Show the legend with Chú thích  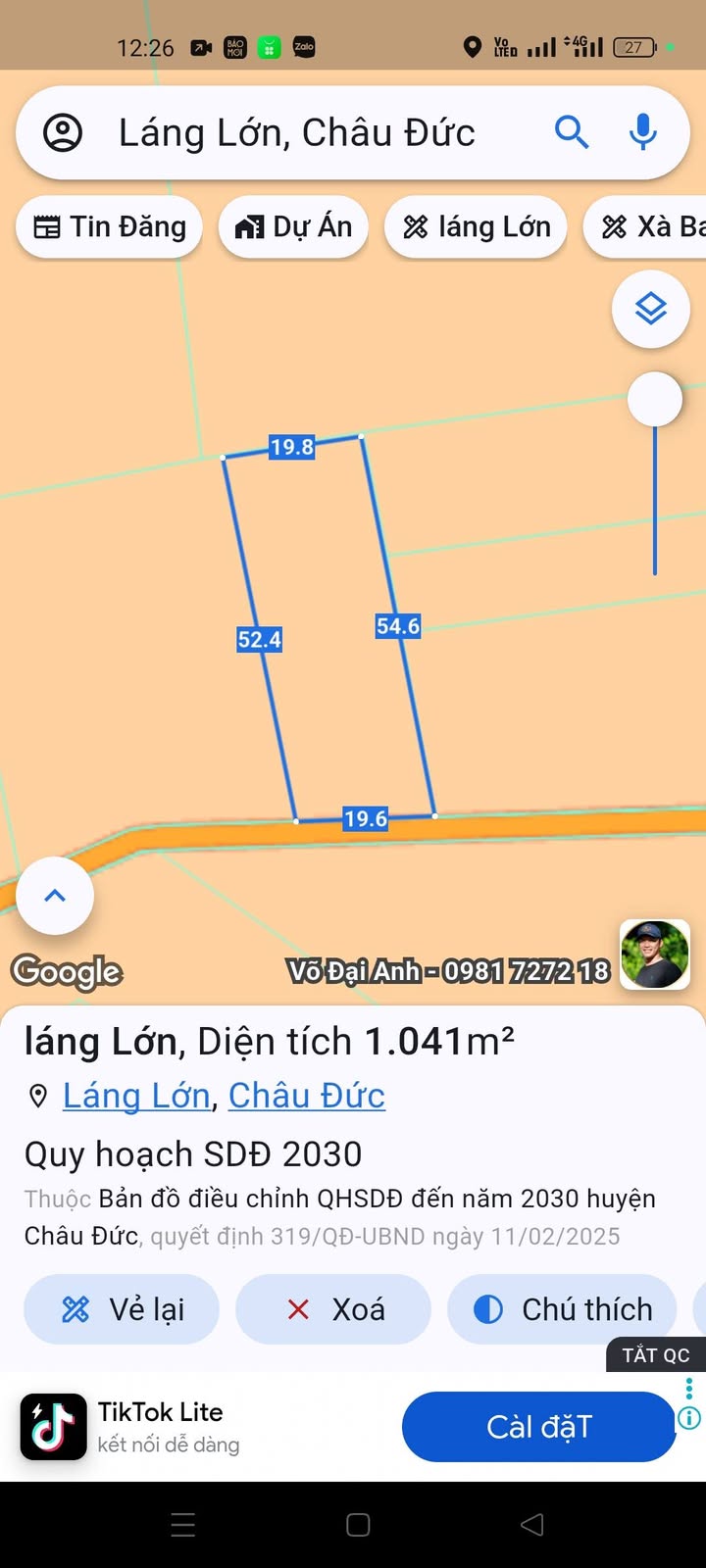pyautogui.click(x=563, y=1309)
